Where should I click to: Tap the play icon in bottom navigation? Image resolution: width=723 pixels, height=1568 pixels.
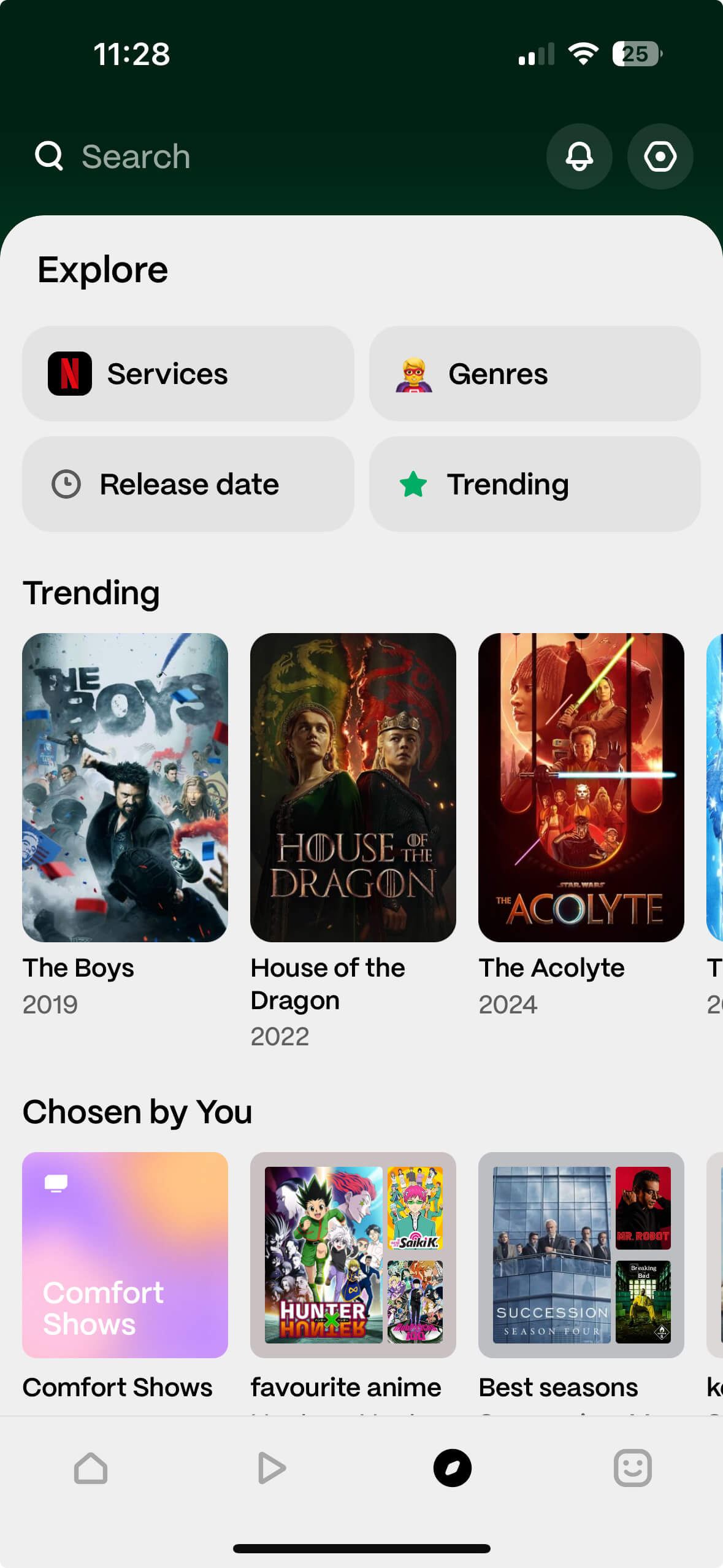click(271, 1467)
